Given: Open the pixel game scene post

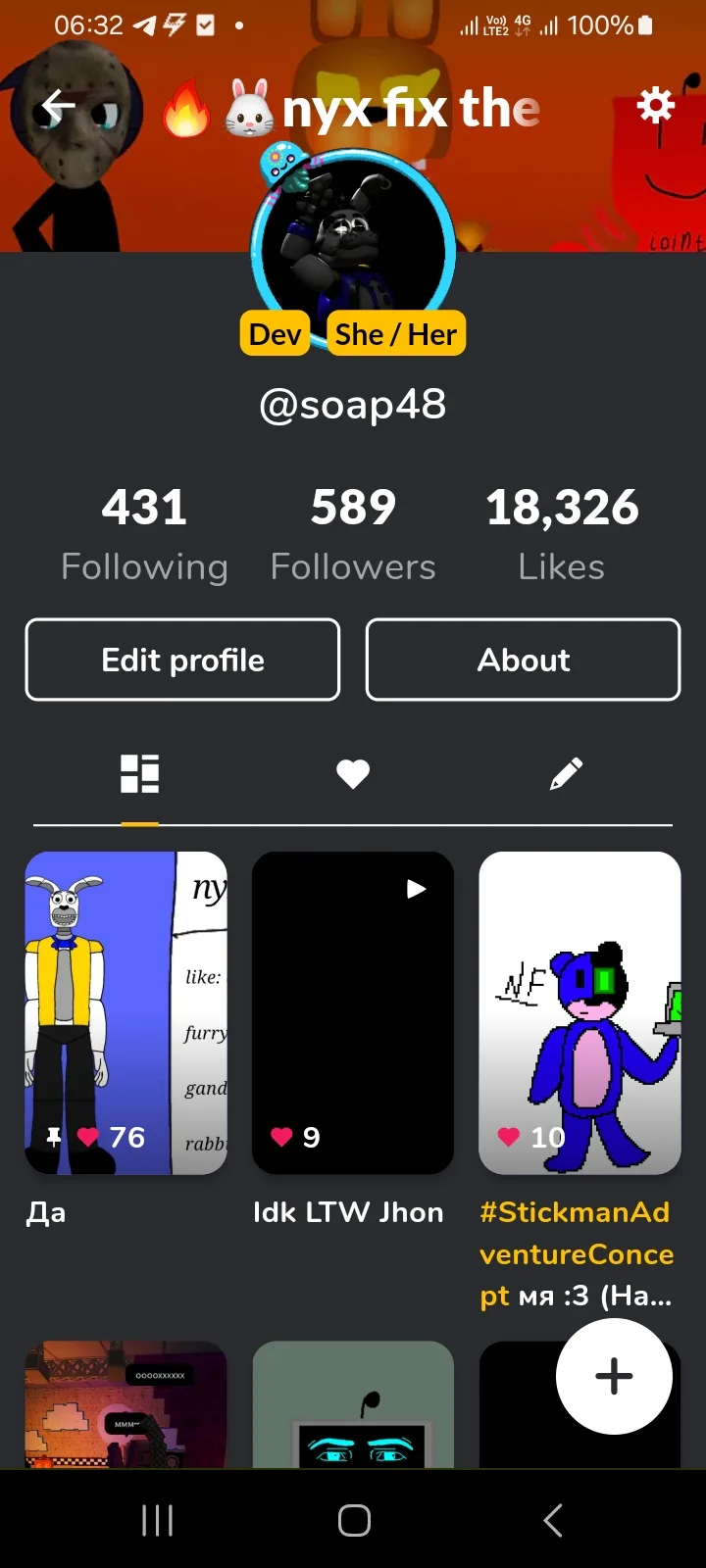Looking at the screenshot, I should click(126, 1405).
